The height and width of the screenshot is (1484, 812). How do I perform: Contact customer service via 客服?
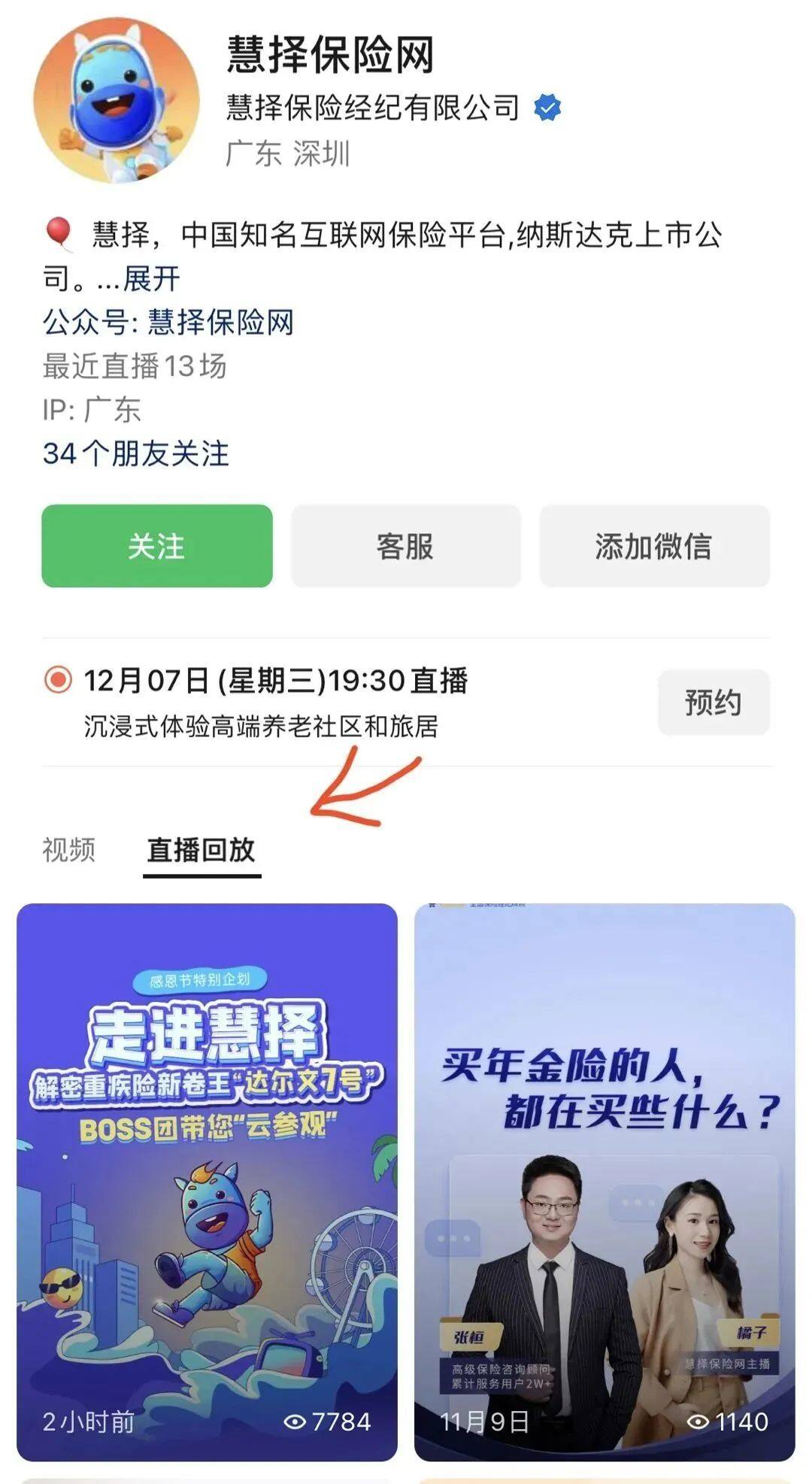pyautogui.click(x=405, y=545)
